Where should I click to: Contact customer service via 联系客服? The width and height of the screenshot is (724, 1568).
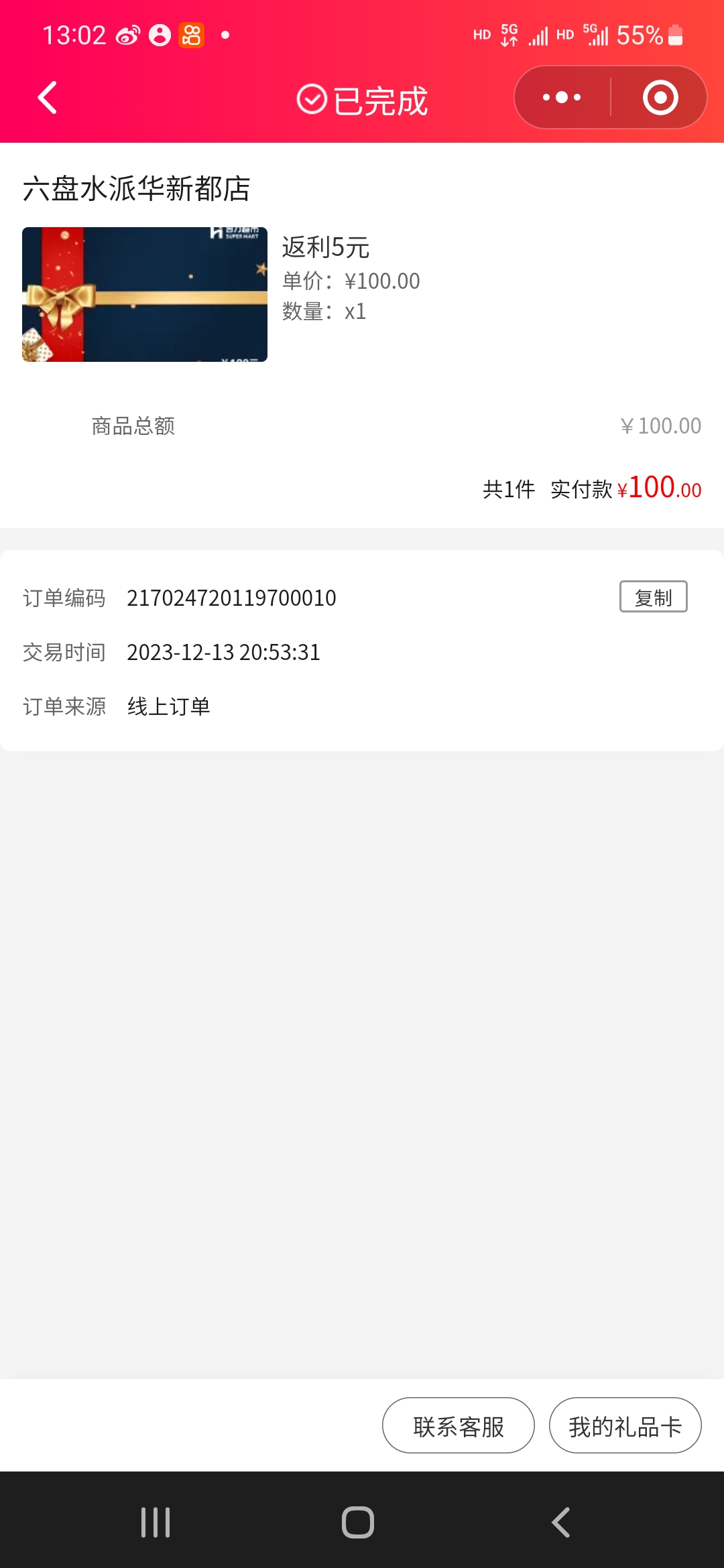point(459,1425)
